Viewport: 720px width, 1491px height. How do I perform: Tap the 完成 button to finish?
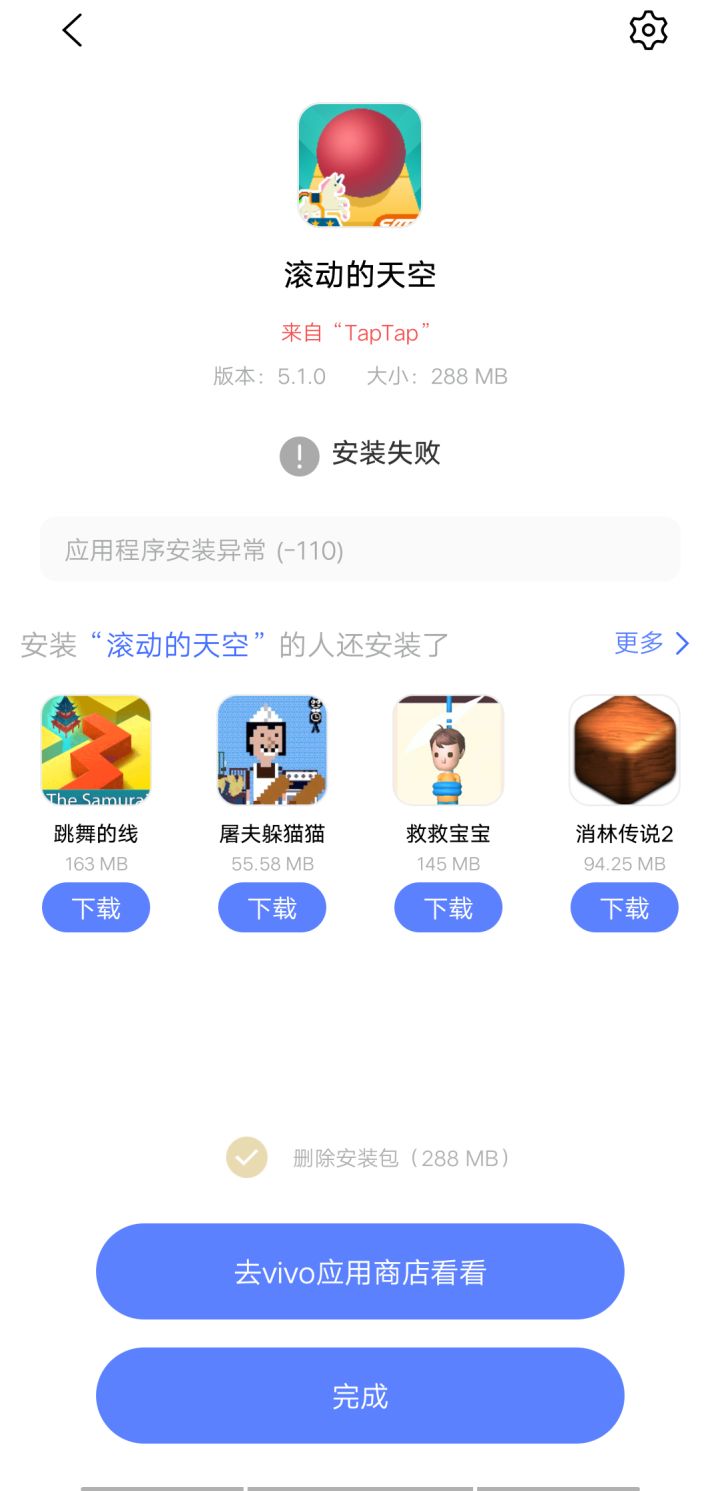(x=360, y=1395)
